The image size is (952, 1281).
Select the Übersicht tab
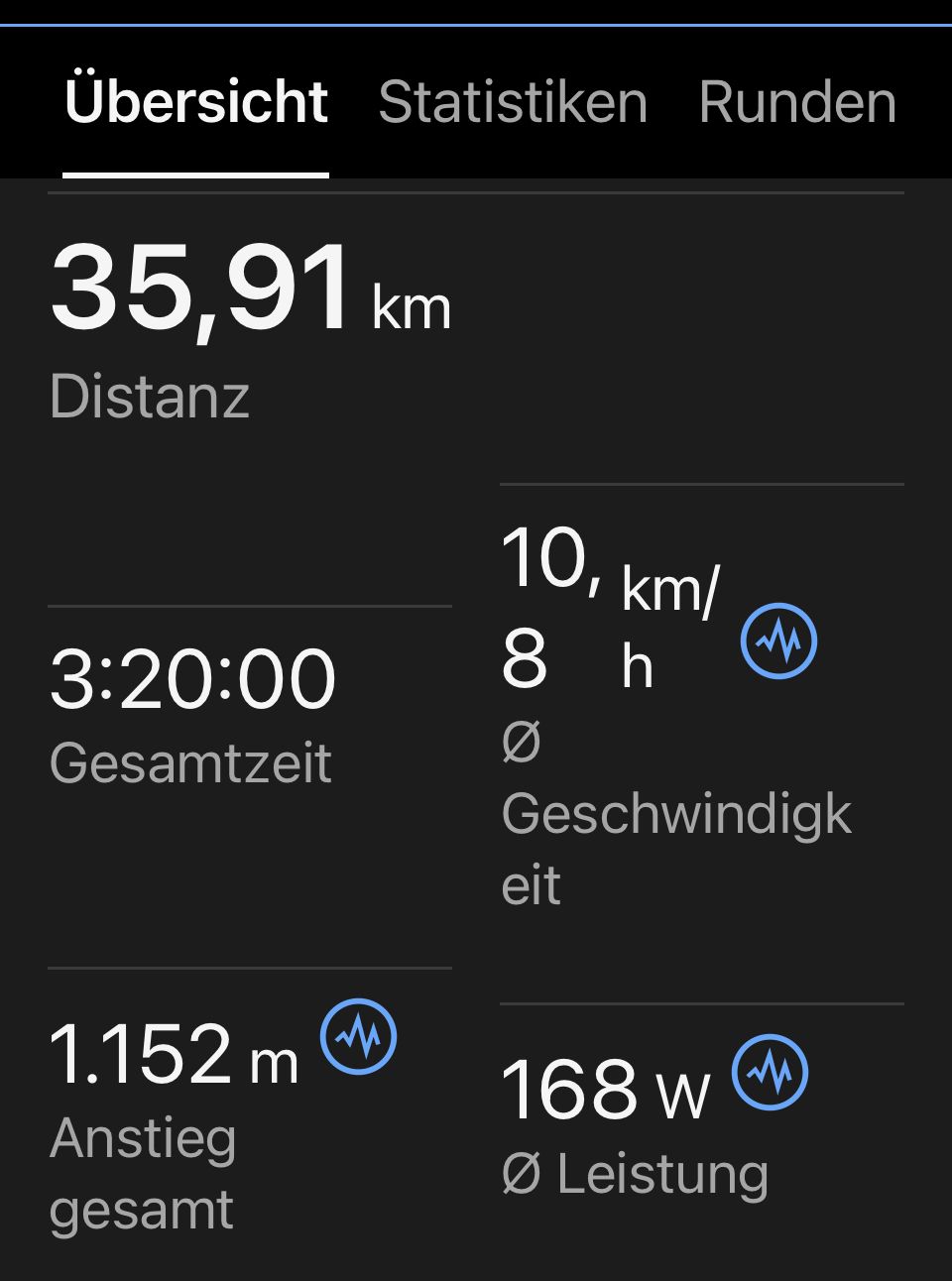click(x=196, y=102)
